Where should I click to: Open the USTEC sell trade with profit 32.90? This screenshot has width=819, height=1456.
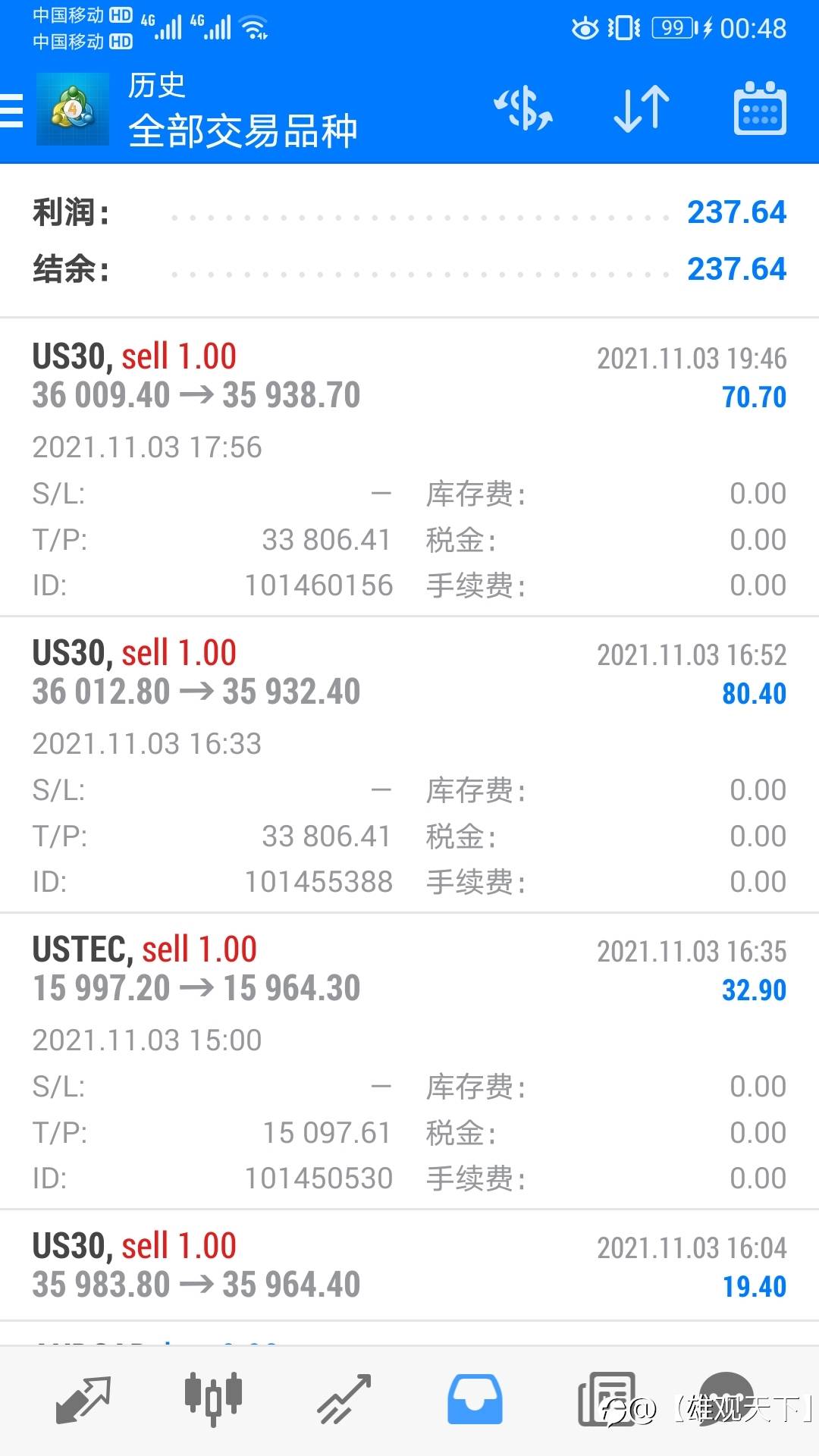click(x=409, y=1061)
